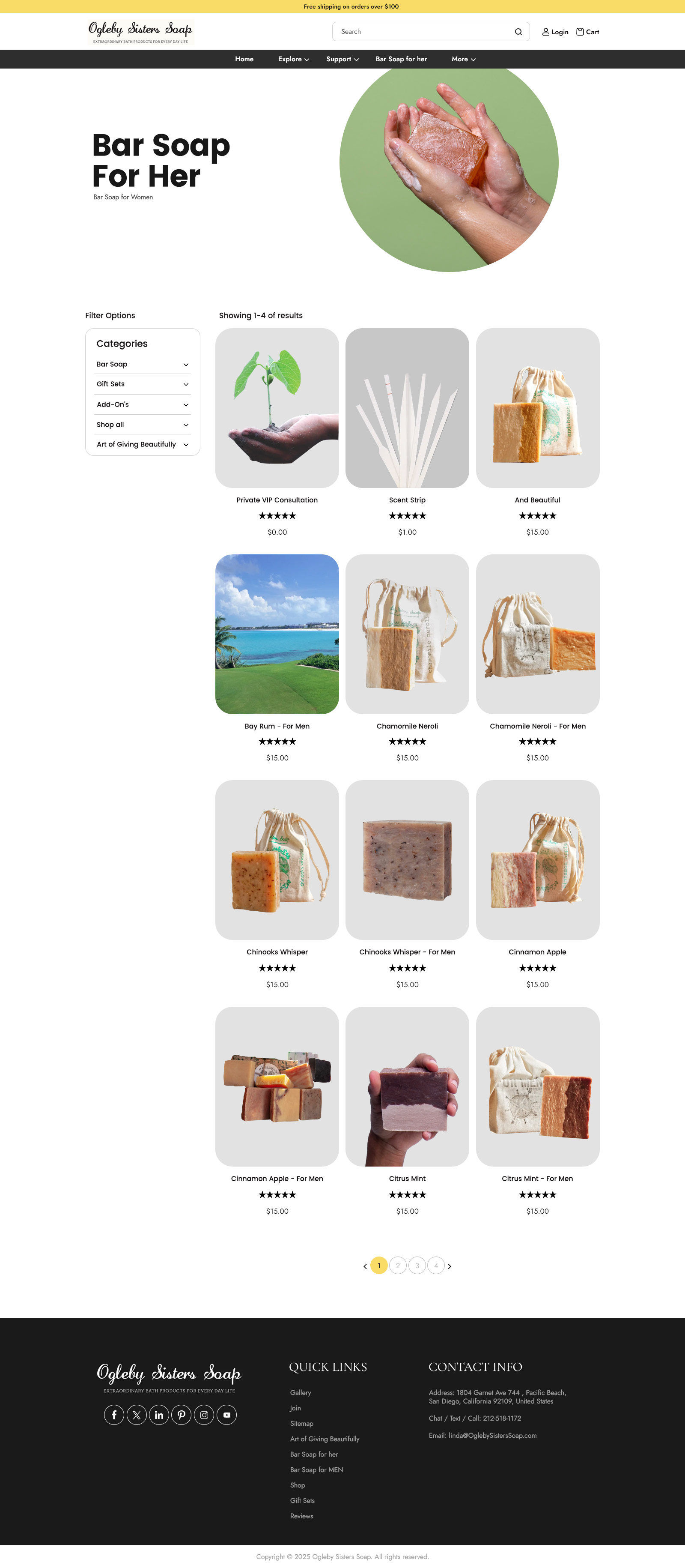Expand the Bar Soap category filter
Viewport: 685px width, 1568px height.
(143, 365)
